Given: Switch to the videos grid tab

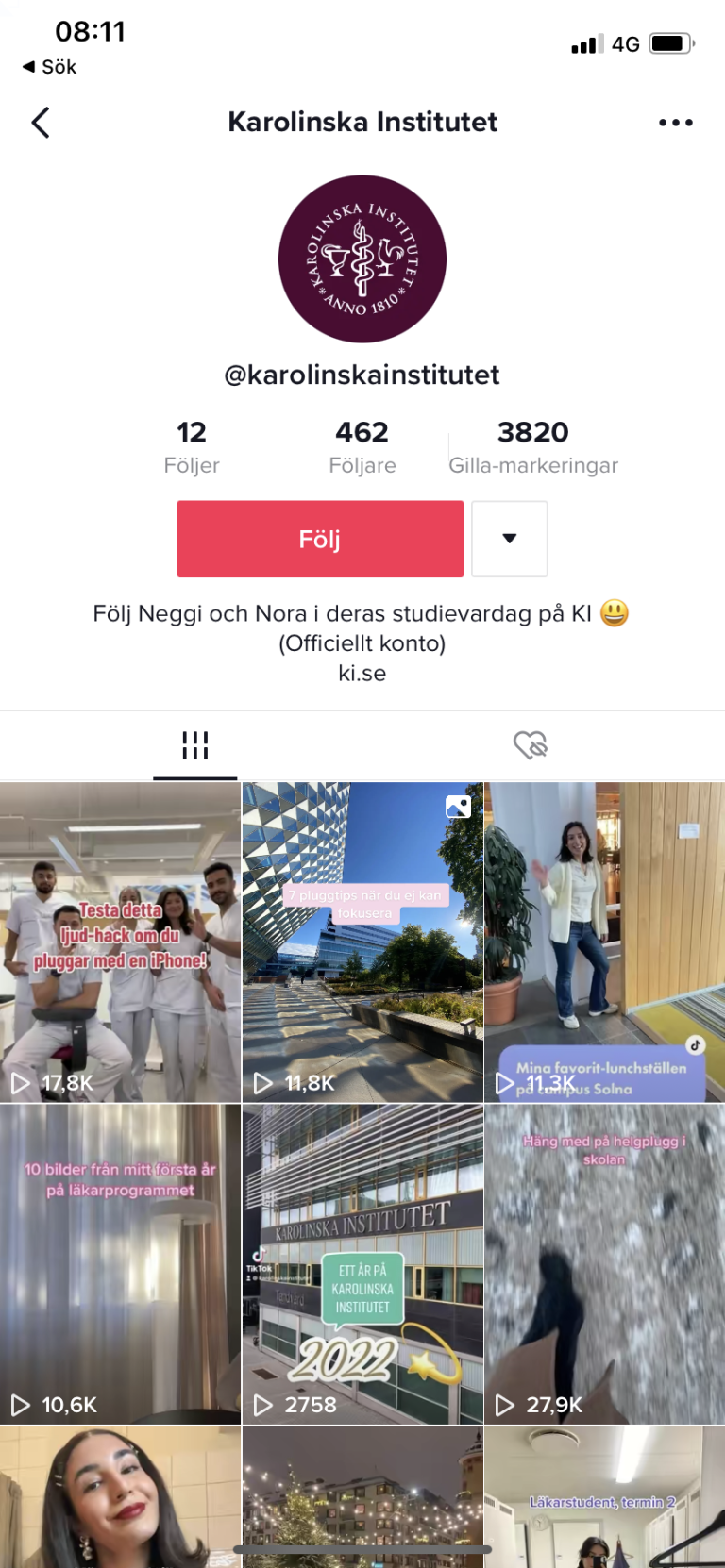Looking at the screenshot, I should point(195,745).
